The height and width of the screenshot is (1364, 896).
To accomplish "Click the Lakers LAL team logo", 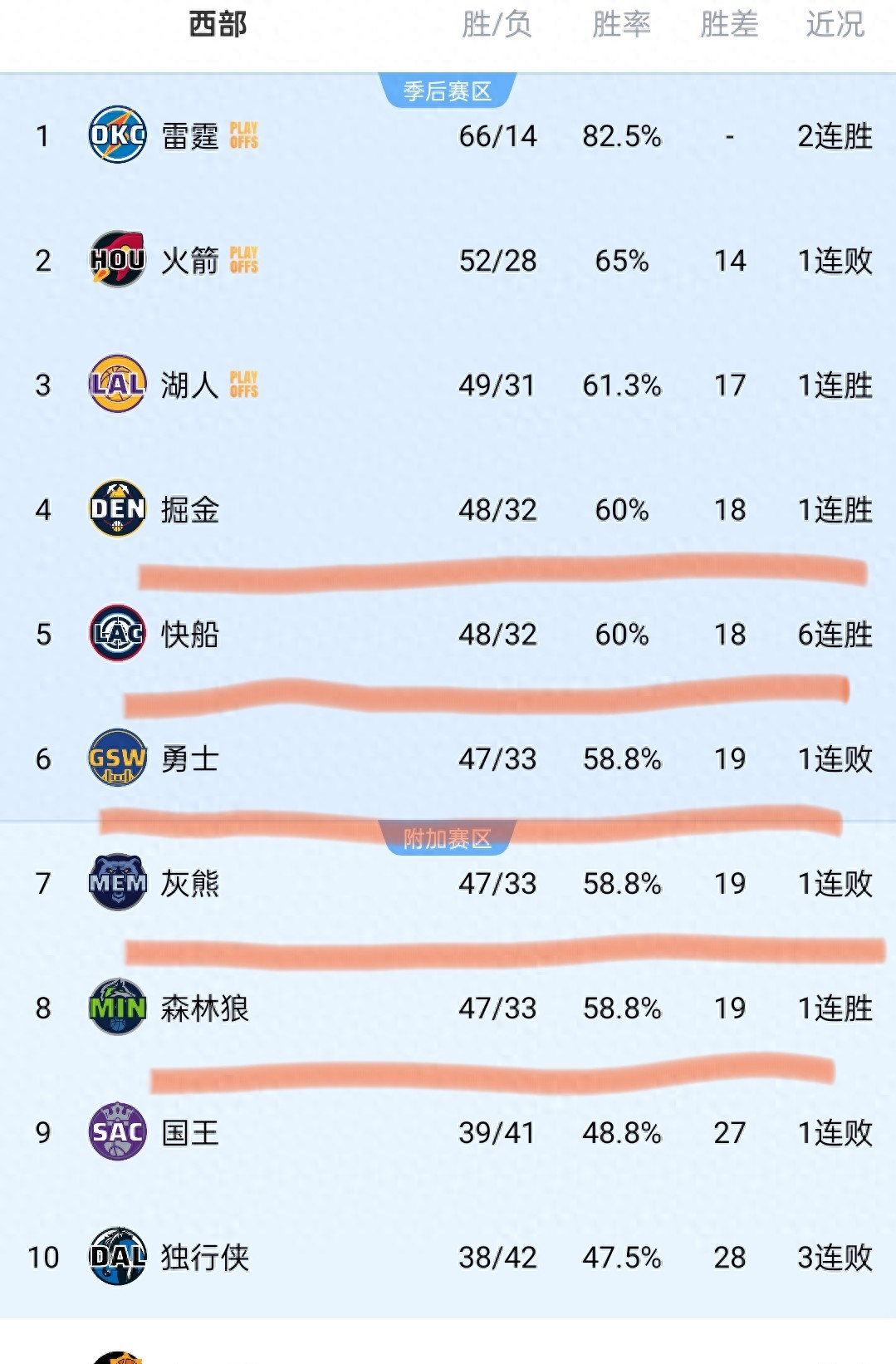I will click(x=117, y=385).
